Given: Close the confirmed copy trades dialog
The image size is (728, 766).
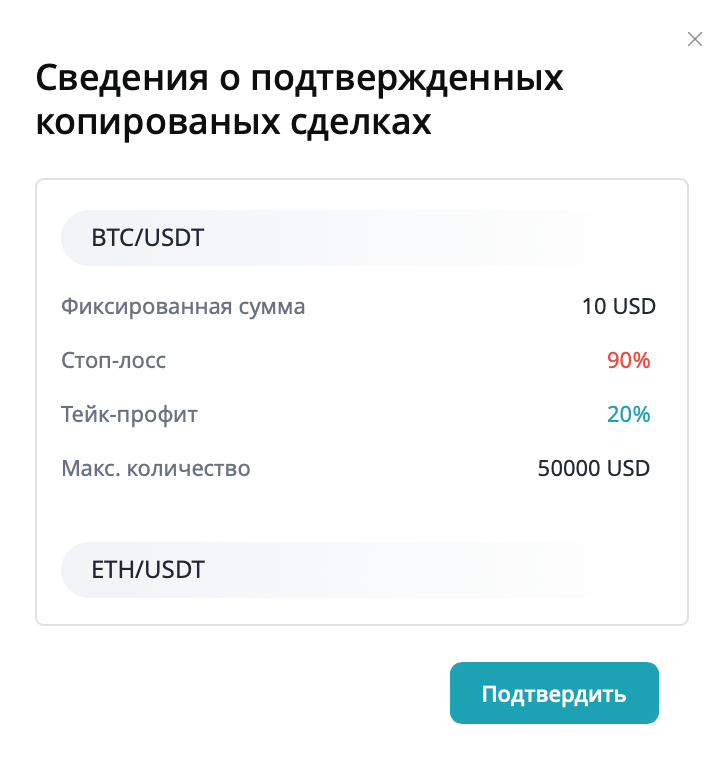Looking at the screenshot, I should coord(695,39).
